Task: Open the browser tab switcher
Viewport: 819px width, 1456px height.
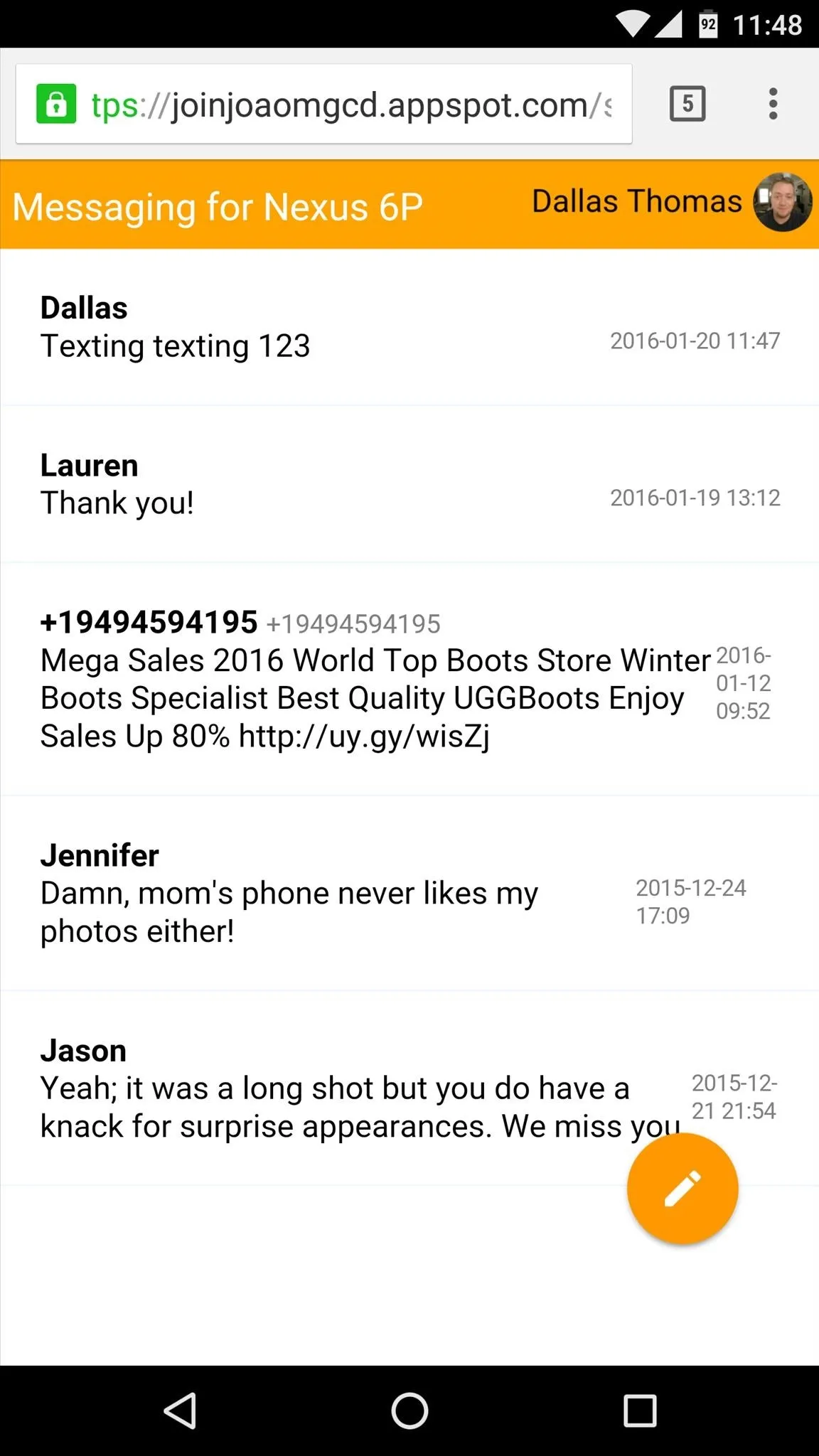Action: (x=687, y=105)
